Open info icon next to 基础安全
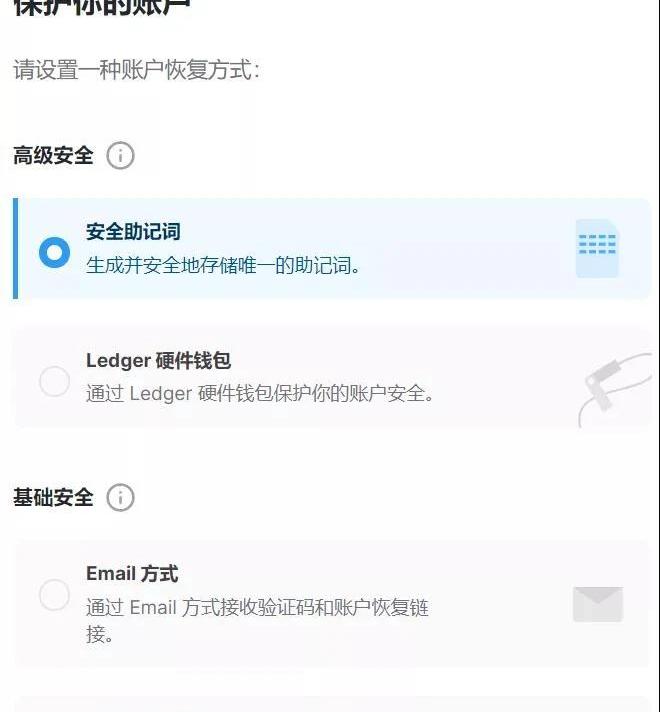660x712 pixels. tap(120, 497)
